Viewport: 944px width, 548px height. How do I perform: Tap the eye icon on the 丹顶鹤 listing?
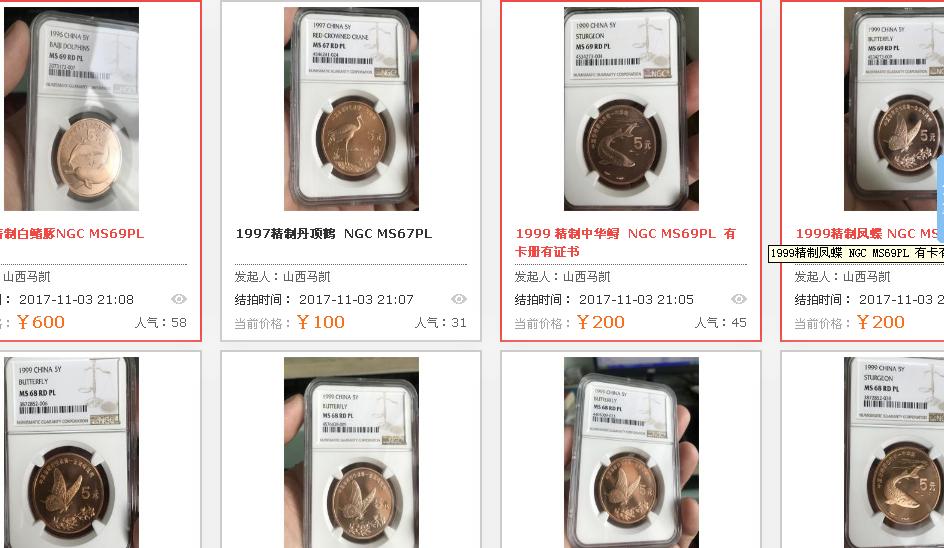click(459, 299)
